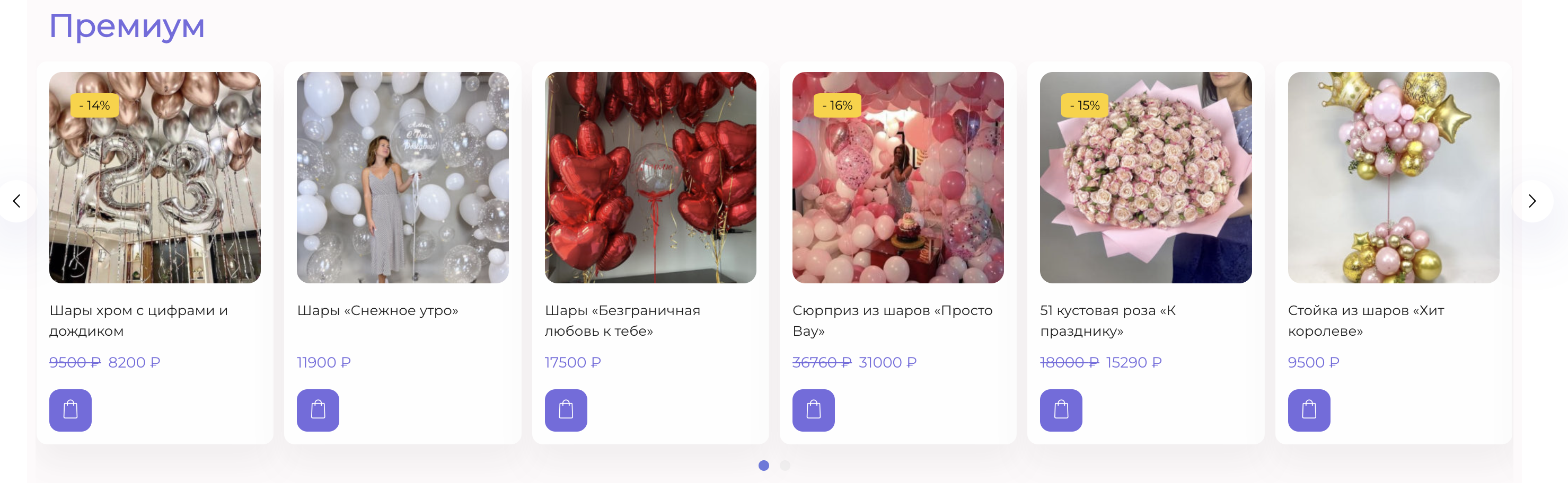
Task: View the red heart balloons product
Action: (650, 177)
